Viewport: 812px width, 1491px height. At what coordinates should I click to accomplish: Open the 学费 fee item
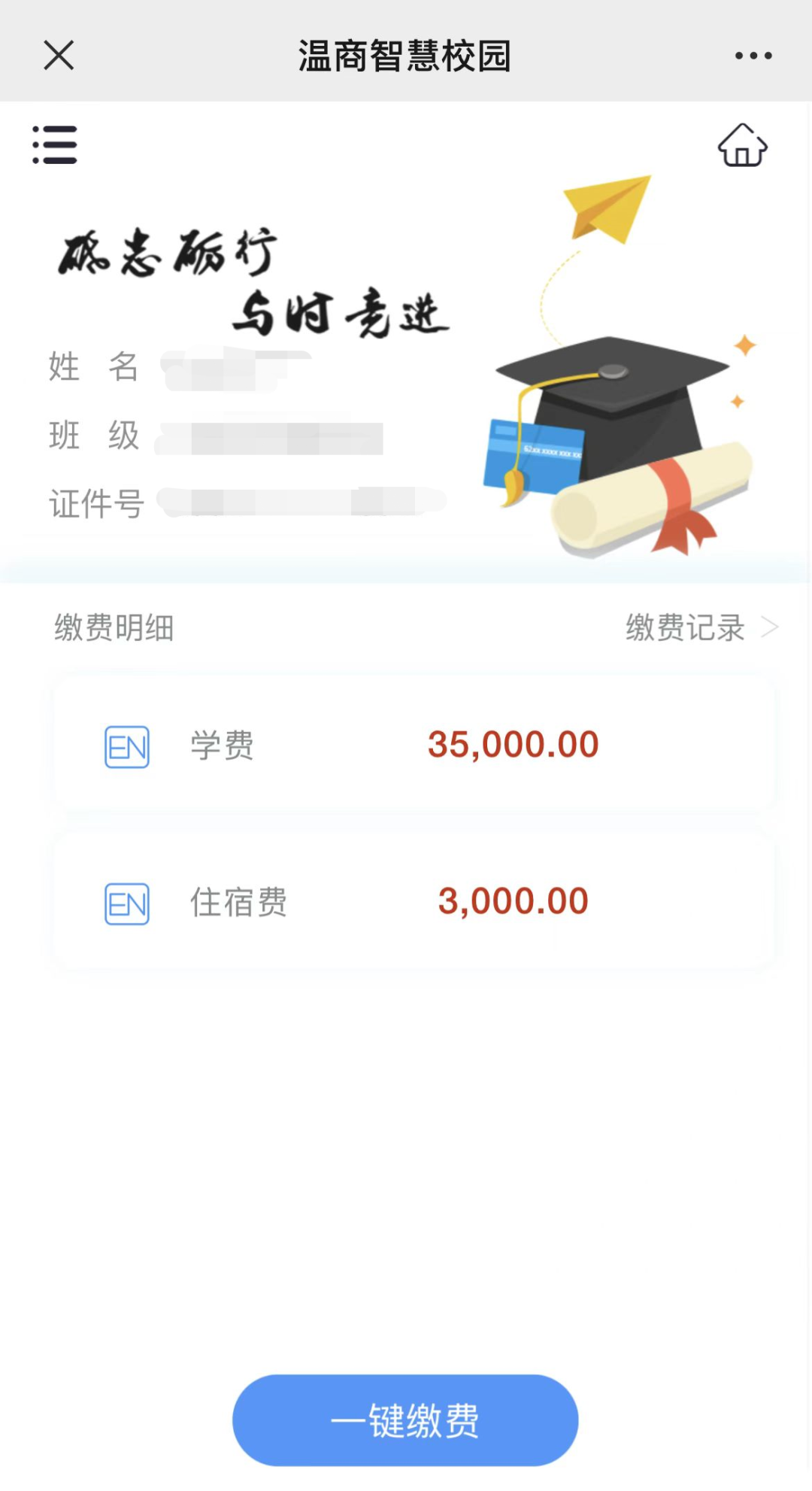[414, 745]
